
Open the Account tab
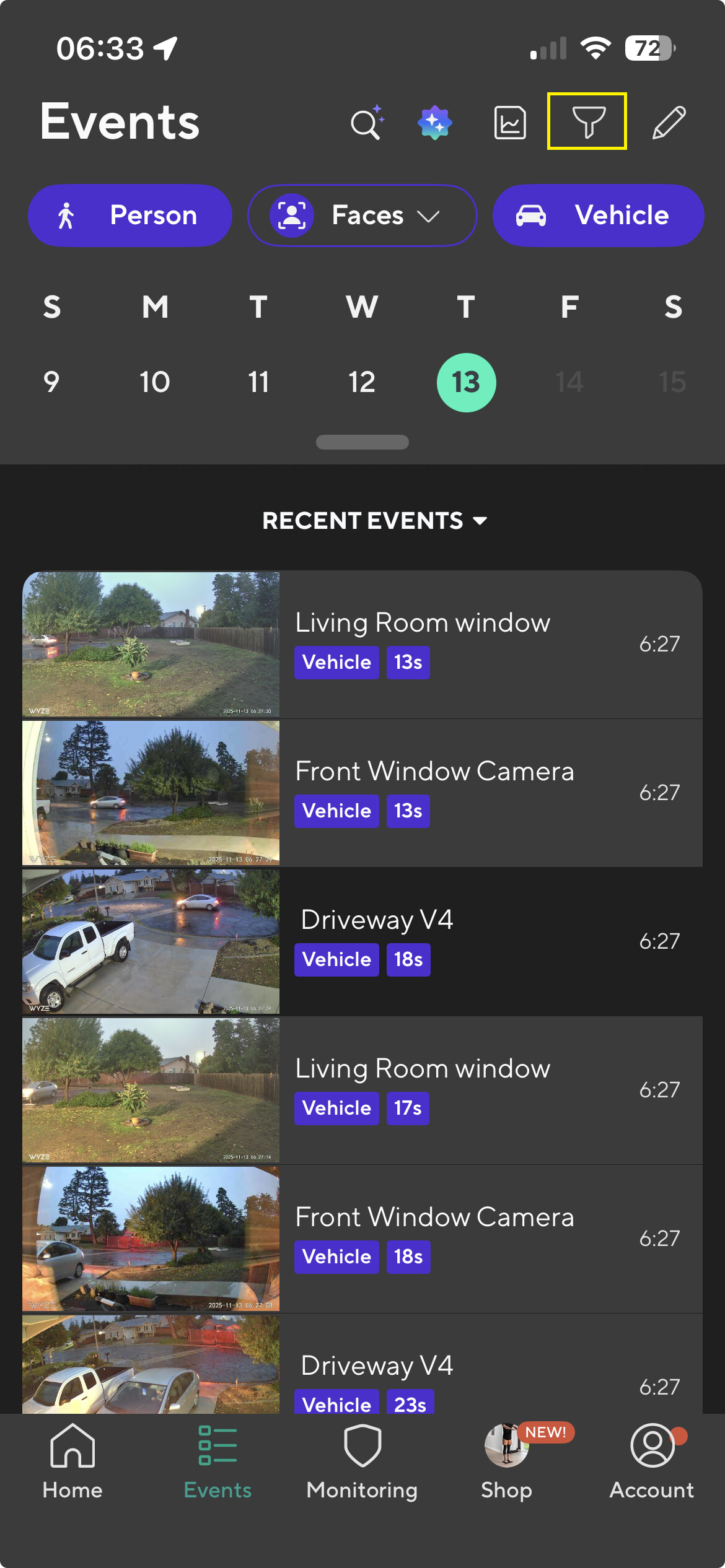pyautogui.click(x=652, y=1461)
